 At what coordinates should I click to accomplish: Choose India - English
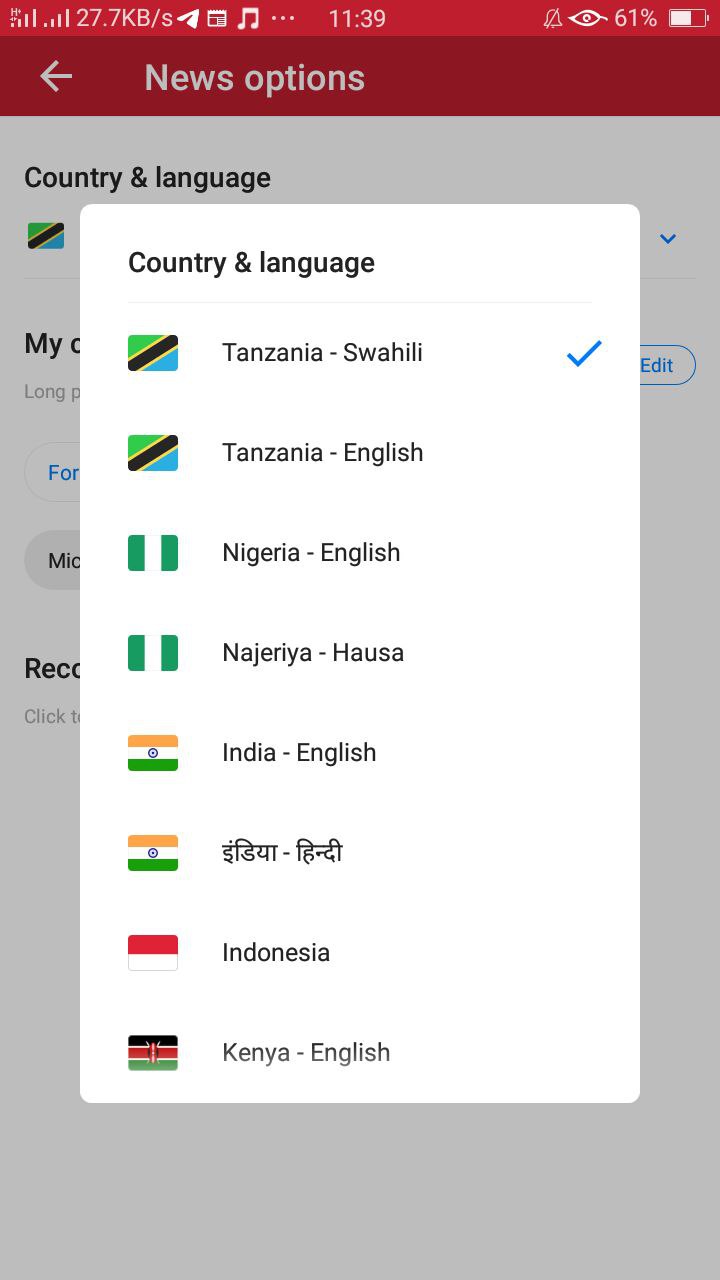(299, 753)
